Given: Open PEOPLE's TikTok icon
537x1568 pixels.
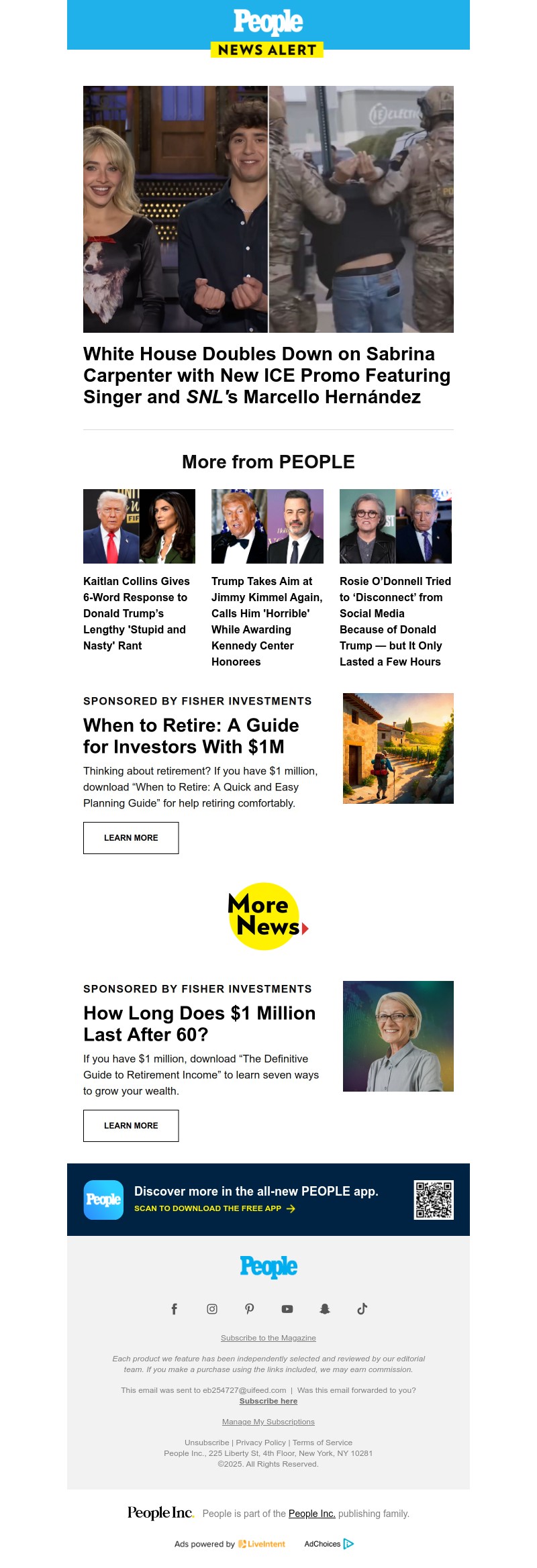Looking at the screenshot, I should [362, 1308].
